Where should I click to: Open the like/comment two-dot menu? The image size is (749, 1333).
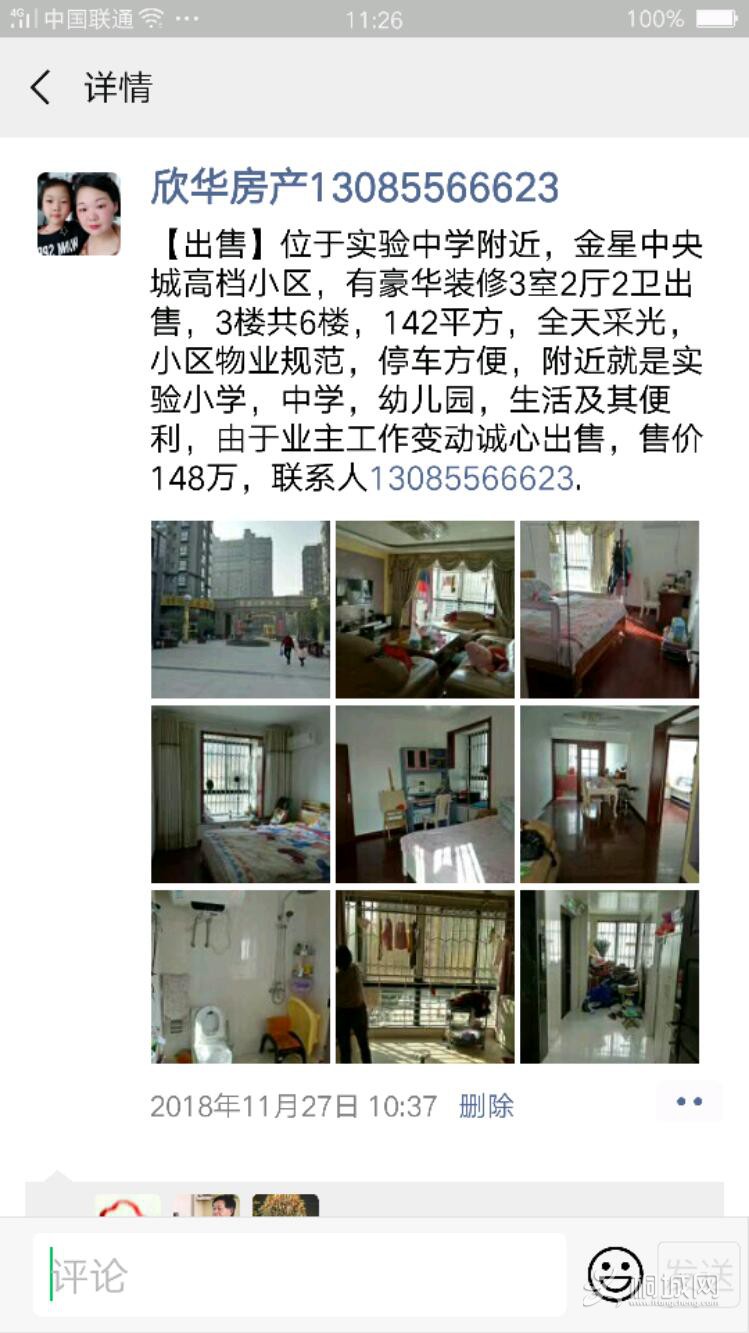(x=689, y=1102)
